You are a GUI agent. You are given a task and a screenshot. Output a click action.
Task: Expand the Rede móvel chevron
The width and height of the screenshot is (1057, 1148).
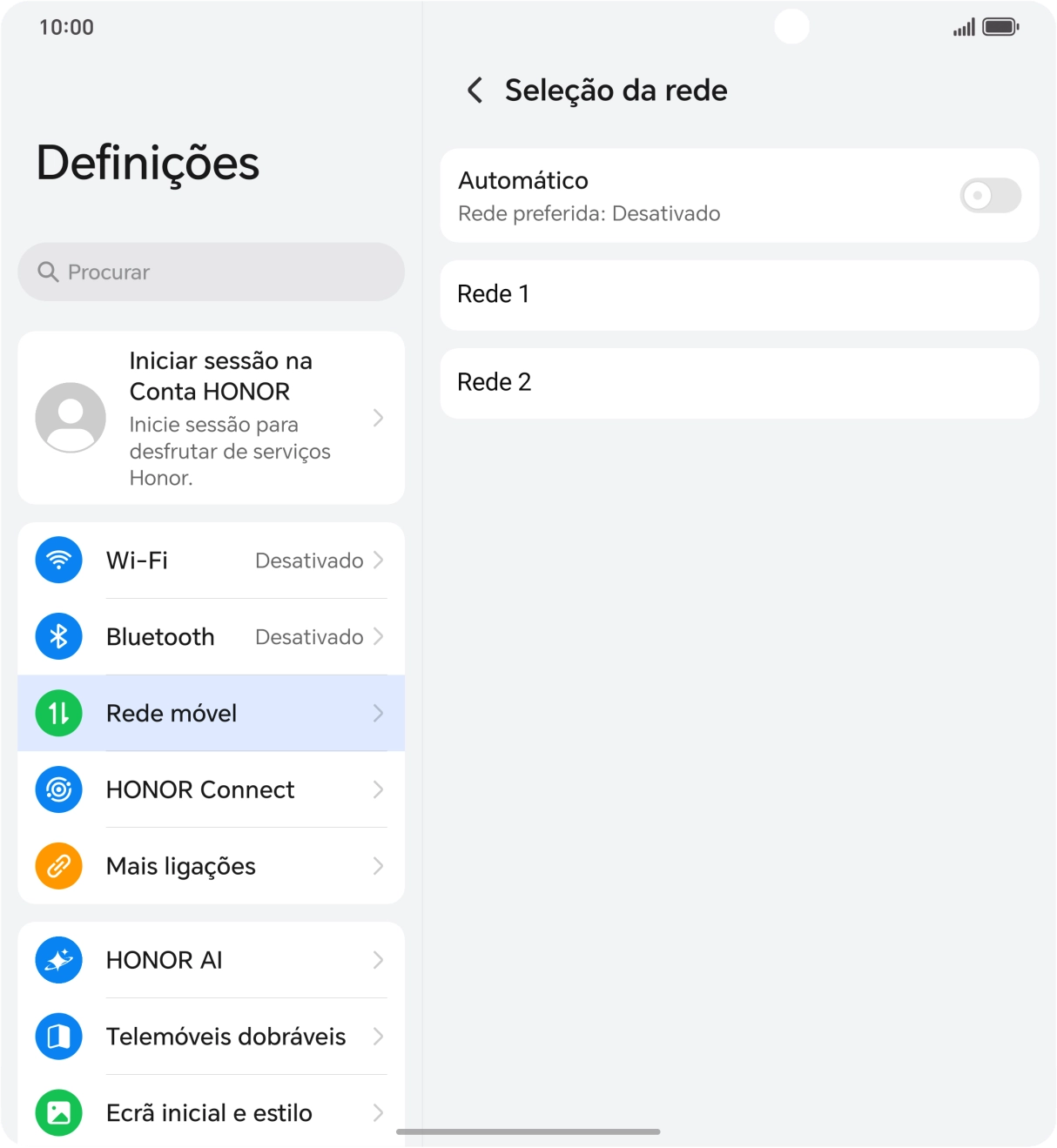[378, 713]
